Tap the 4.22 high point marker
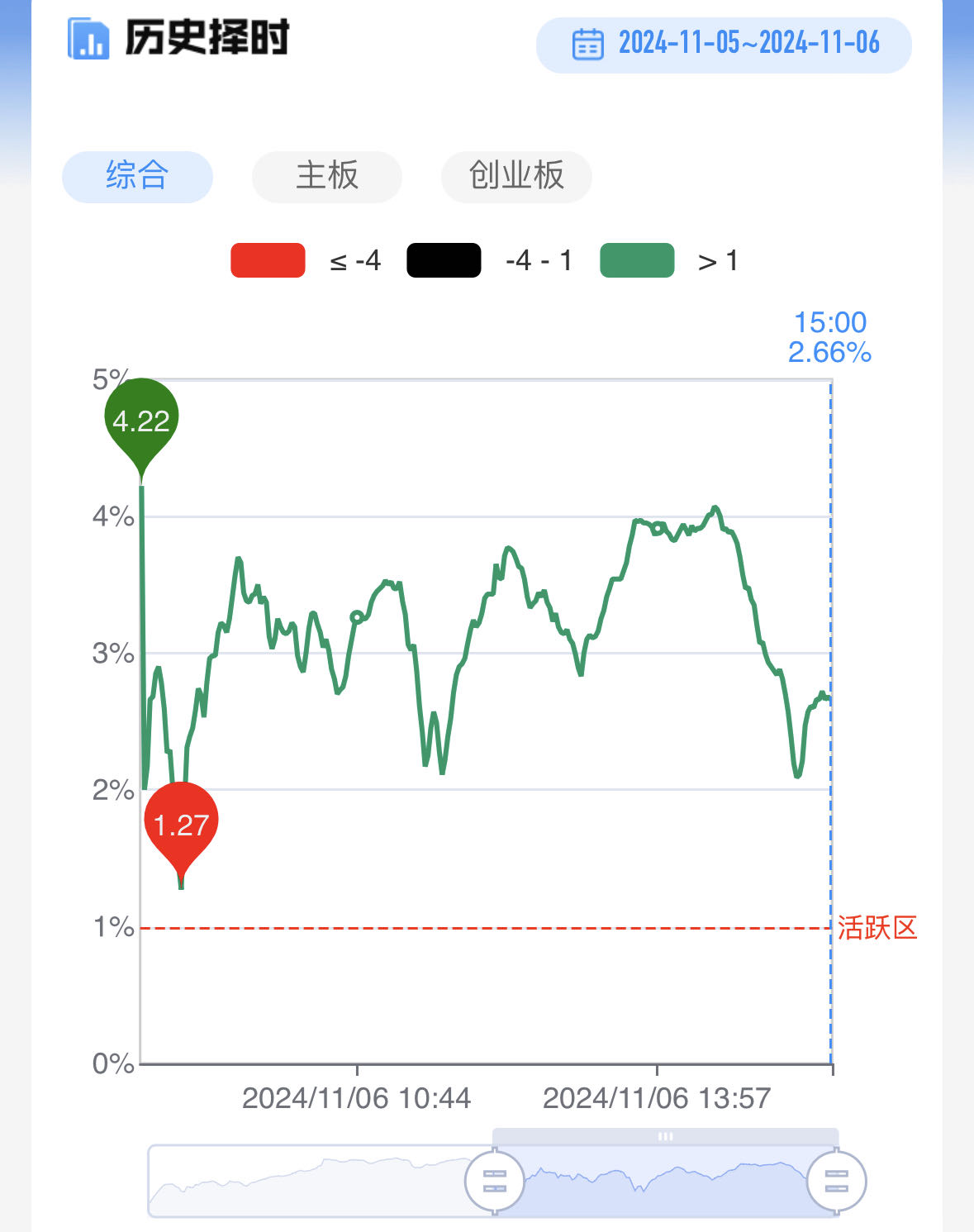This screenshot has height=1232, width=974. pyautogui.click(x=141, y=420)
